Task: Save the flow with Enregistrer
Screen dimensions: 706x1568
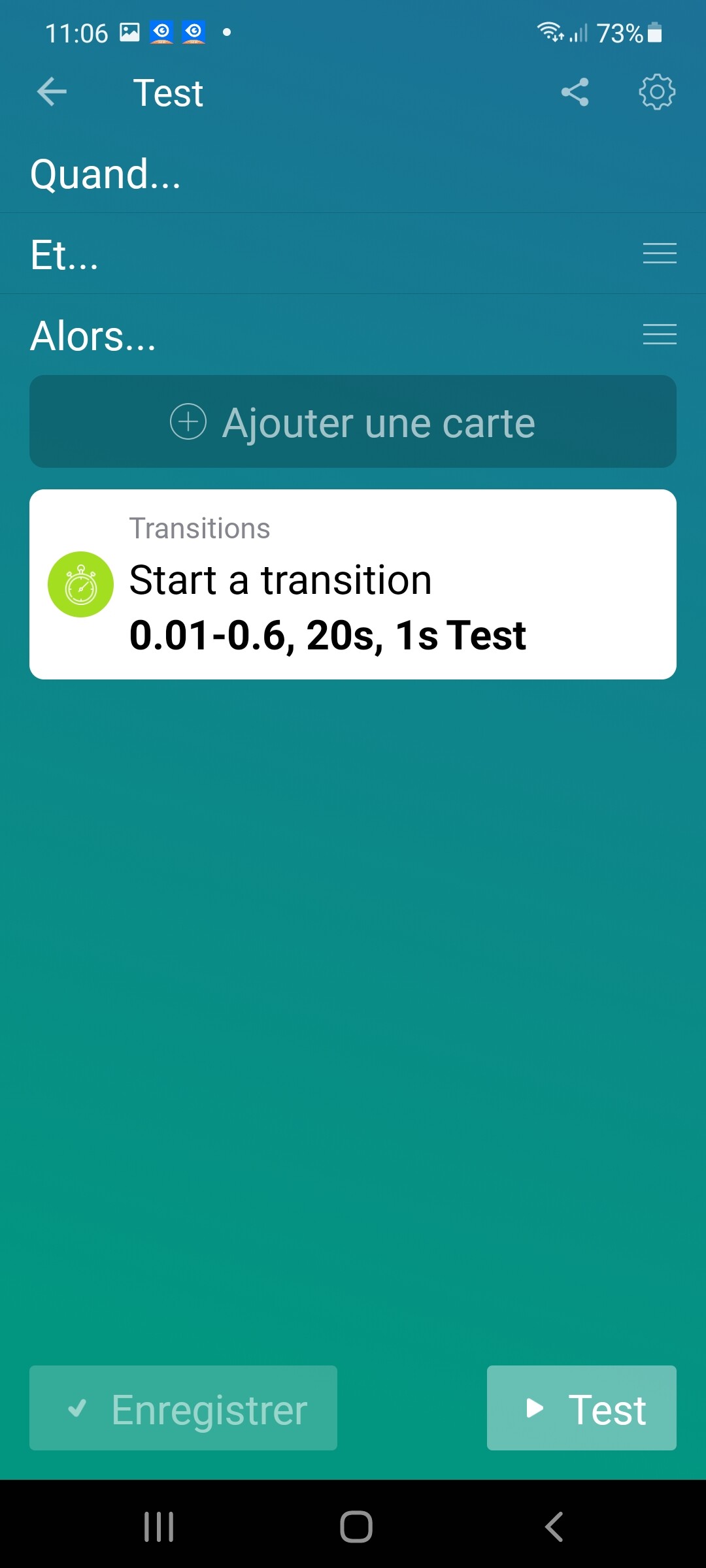Action: tap(183, 1409)
